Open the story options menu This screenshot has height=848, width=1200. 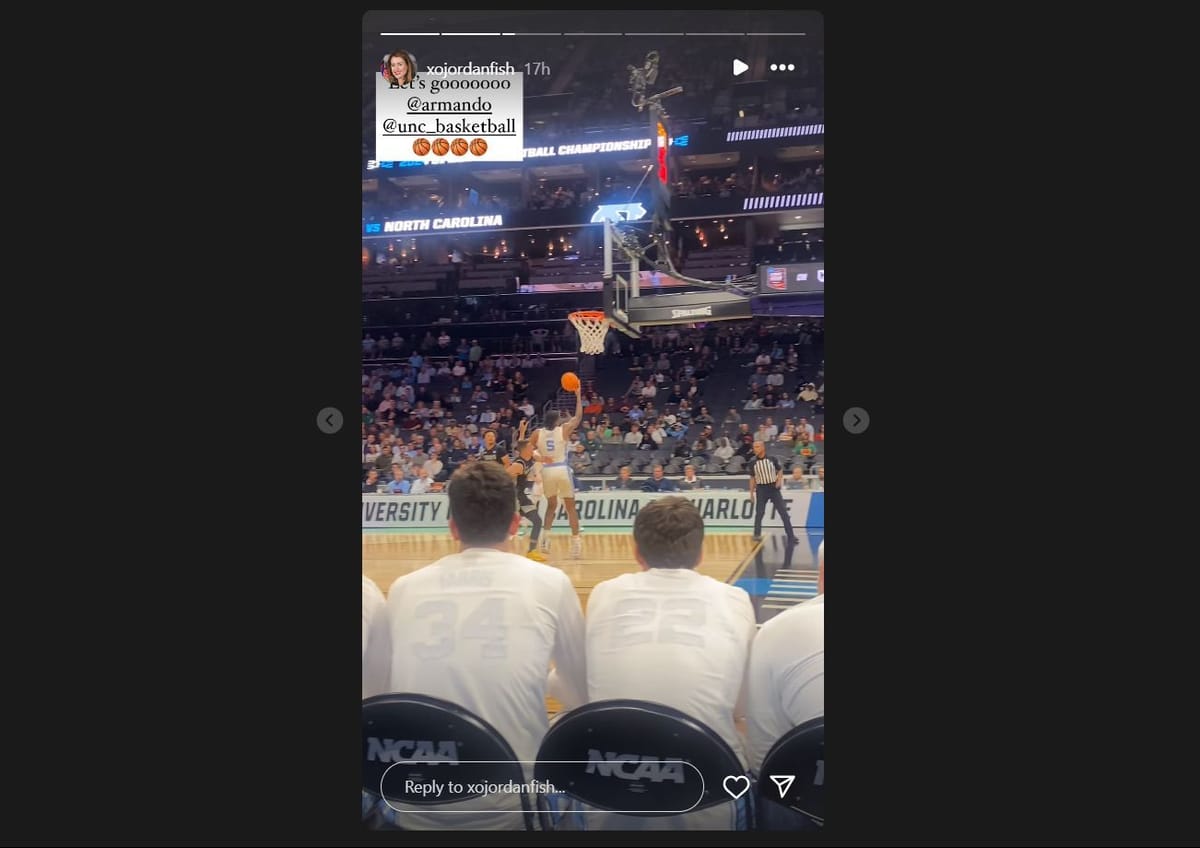point(782,67)
